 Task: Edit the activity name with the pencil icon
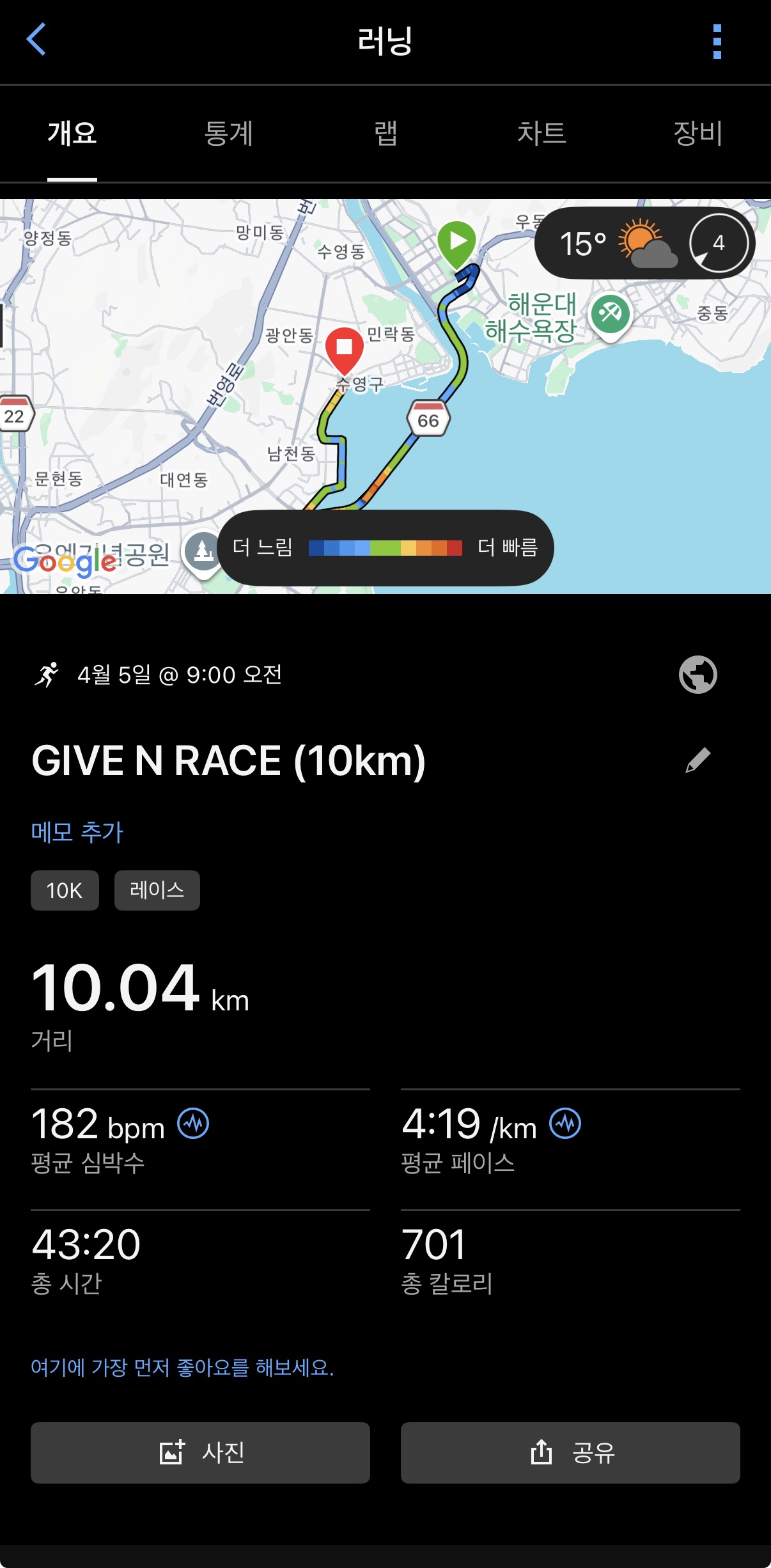[697, 760]
